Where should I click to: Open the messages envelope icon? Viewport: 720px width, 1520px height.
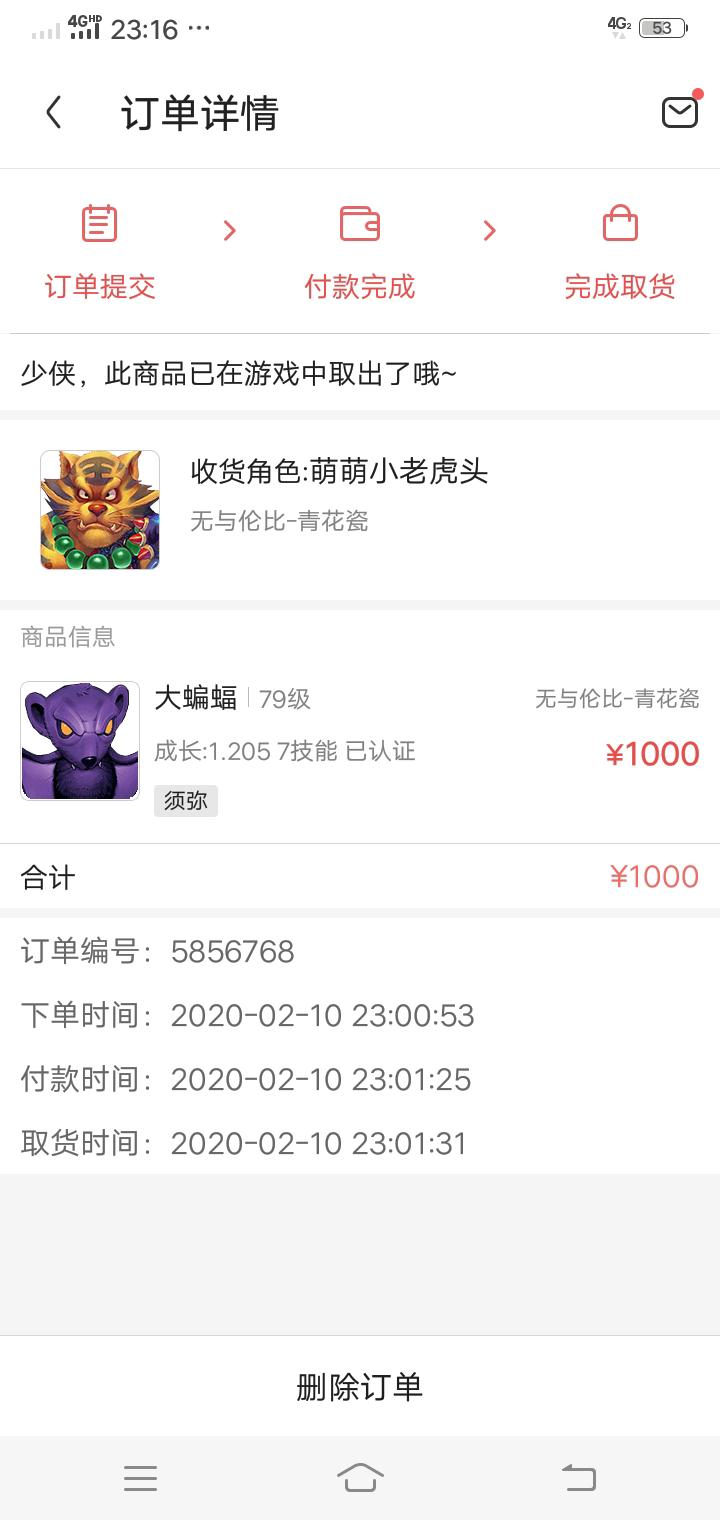pos(680,112)
